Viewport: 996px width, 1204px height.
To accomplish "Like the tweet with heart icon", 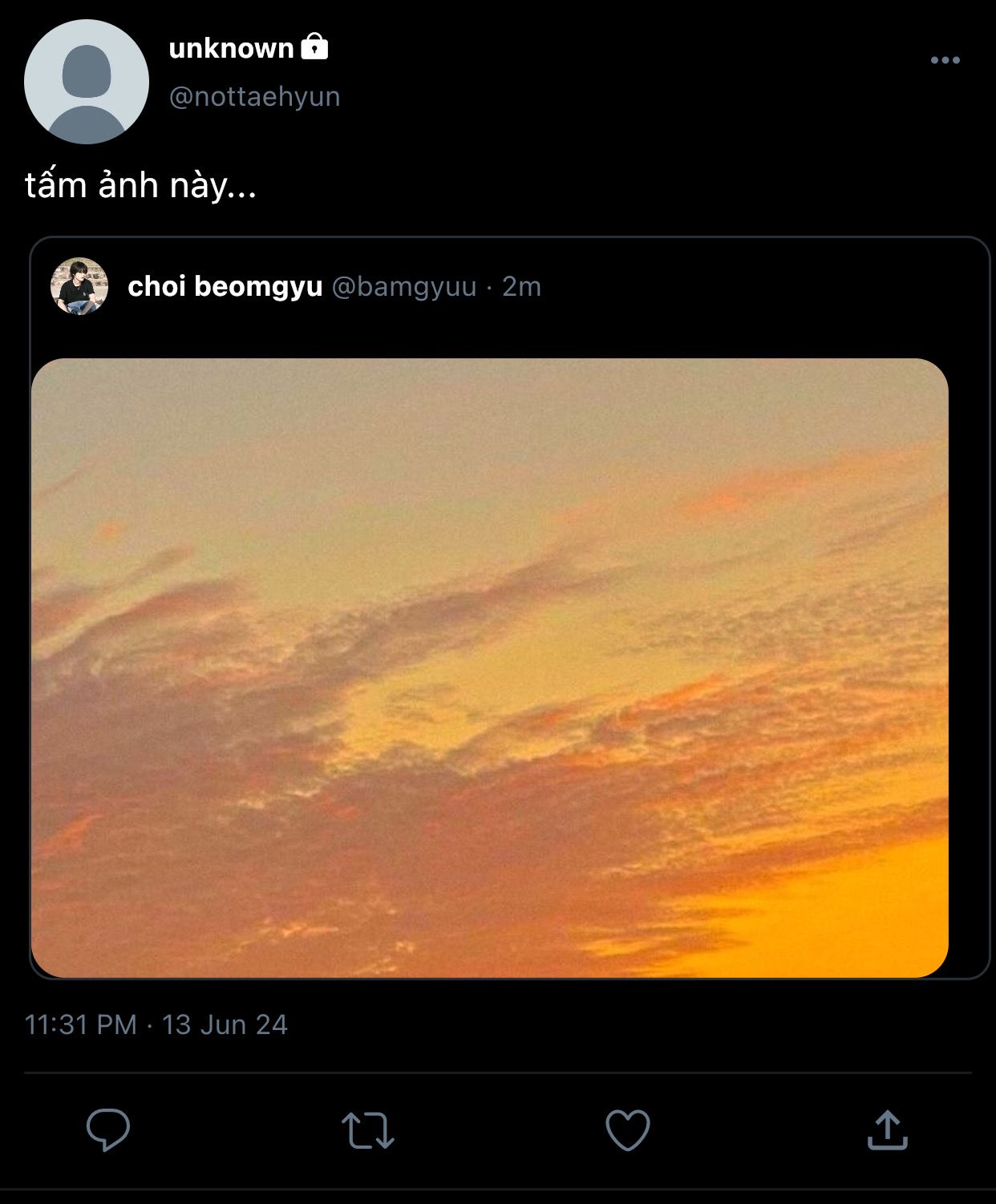I will (x=627, y=1129).
